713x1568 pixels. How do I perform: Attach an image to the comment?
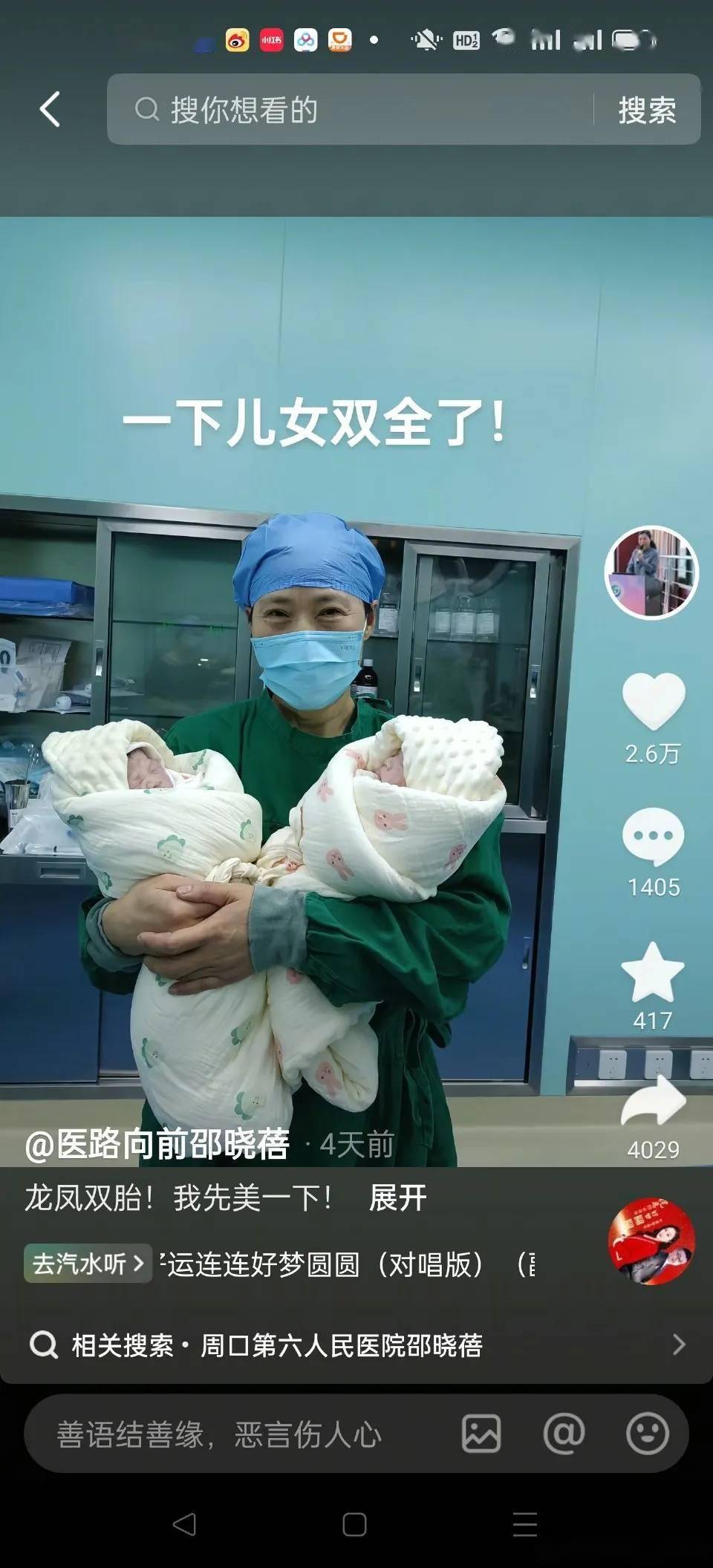[481, 1434]
